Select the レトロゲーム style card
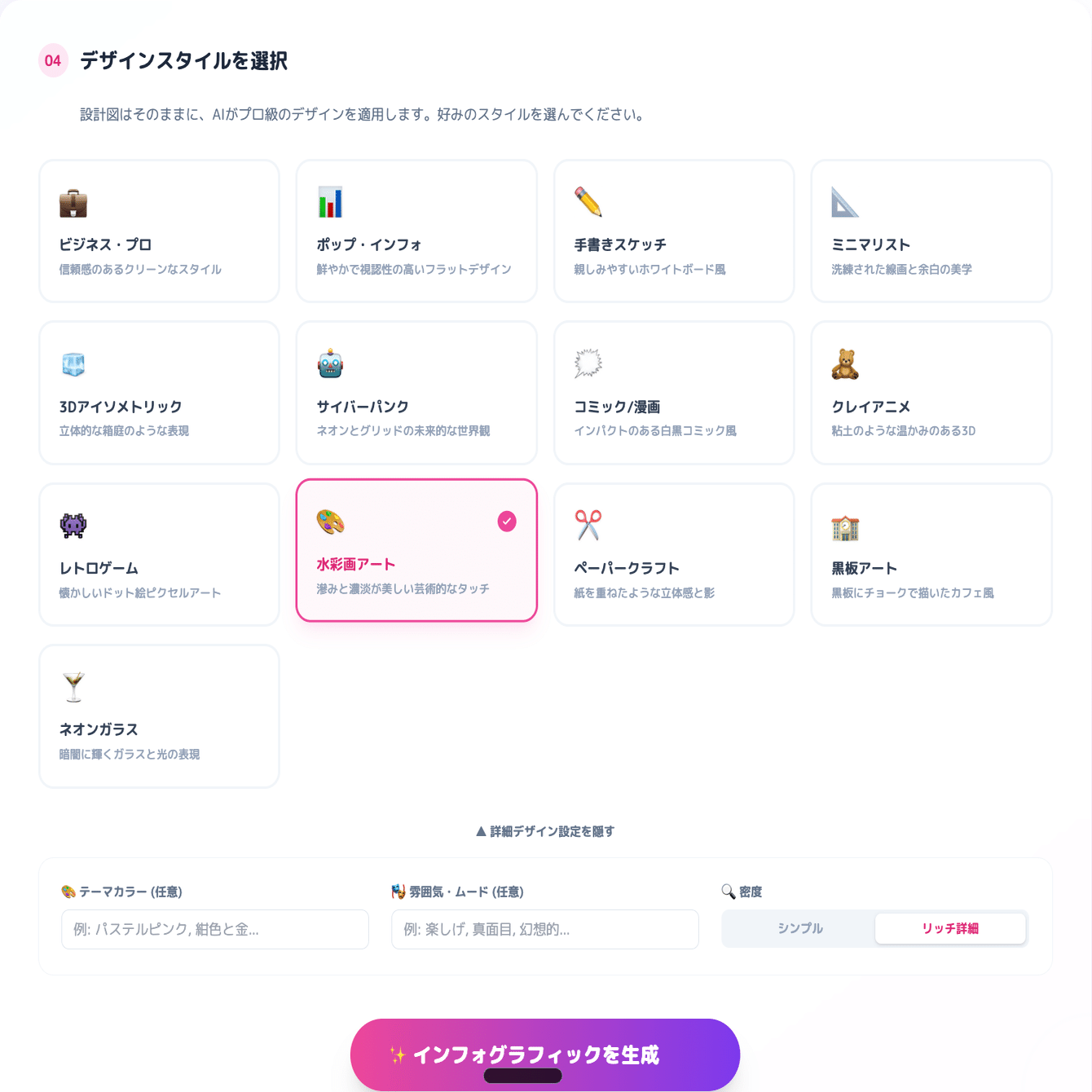This screenshot has height=1092, width=1092. click(159, 554)
